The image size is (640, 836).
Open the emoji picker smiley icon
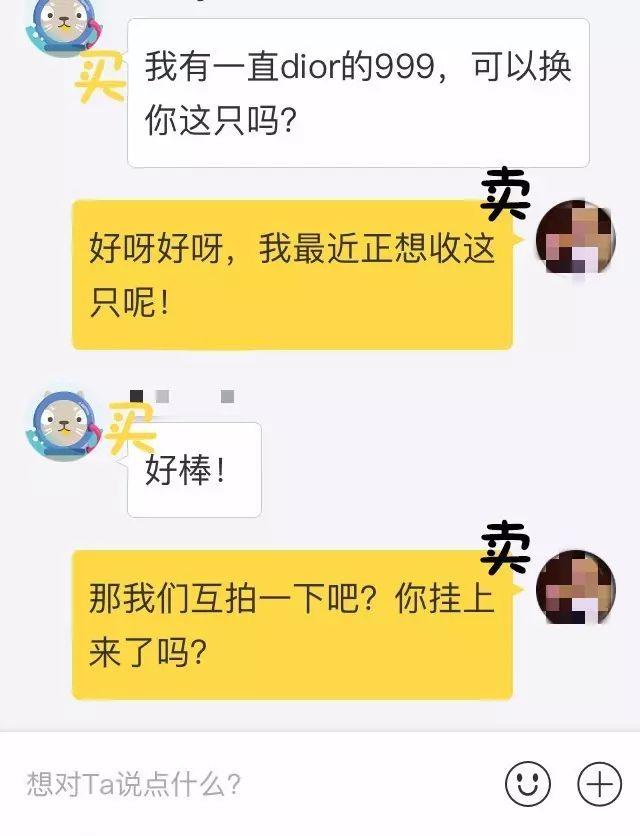click(x=527, y=783)
